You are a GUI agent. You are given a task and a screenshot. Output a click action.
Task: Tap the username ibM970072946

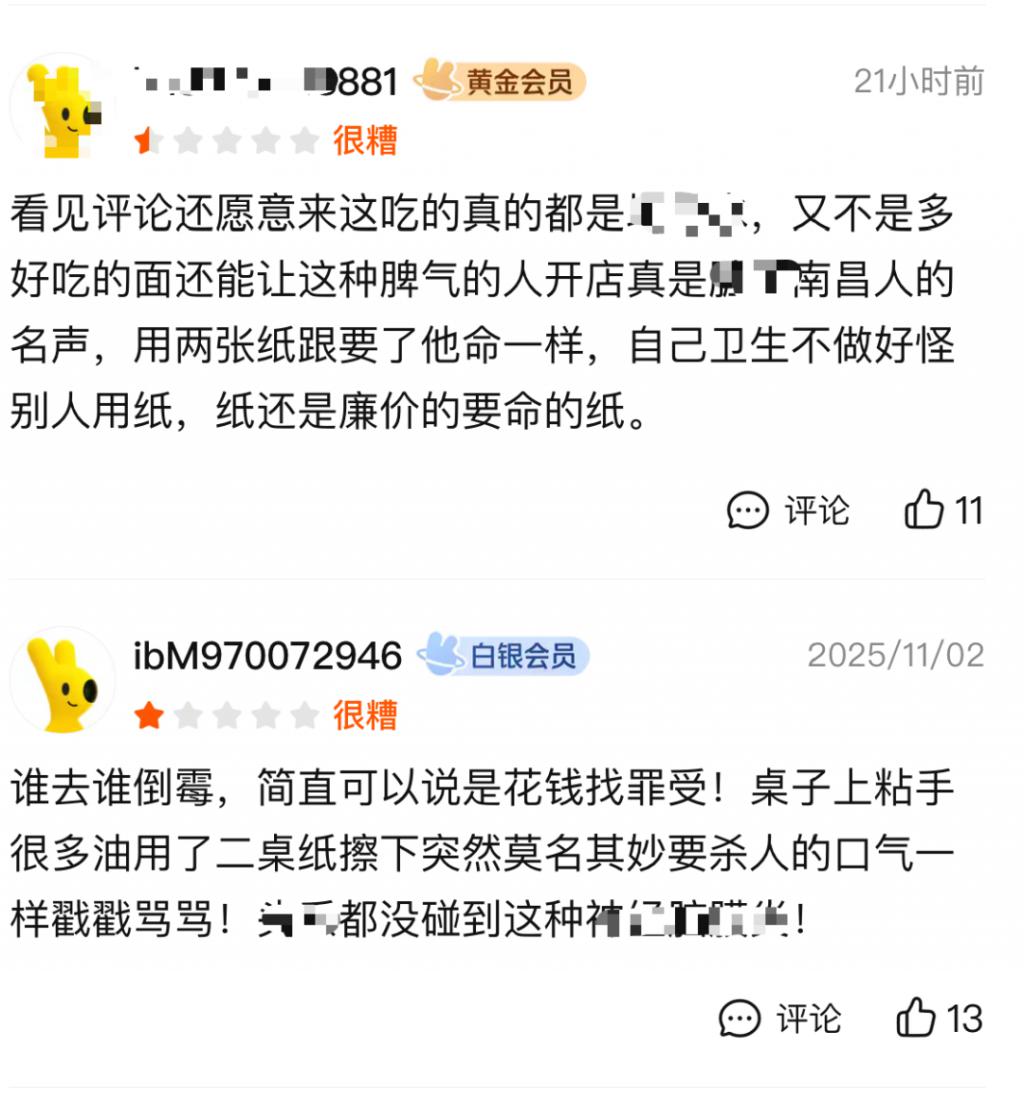267,656
